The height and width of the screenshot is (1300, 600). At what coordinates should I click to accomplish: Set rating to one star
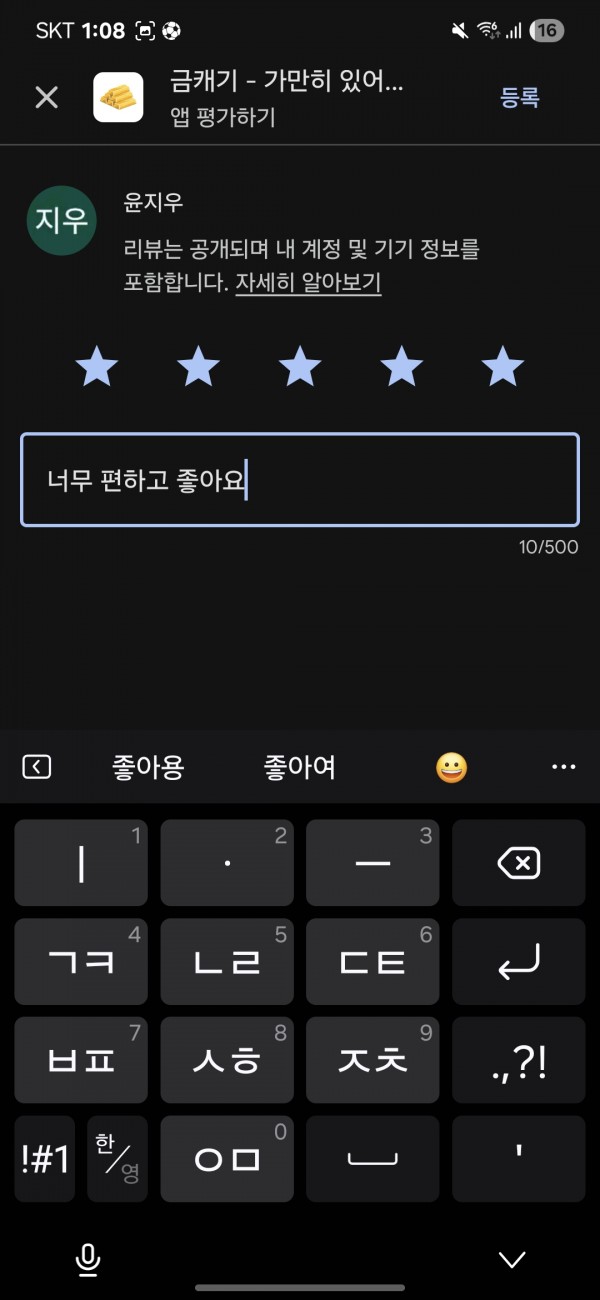[x=97, y=367]
